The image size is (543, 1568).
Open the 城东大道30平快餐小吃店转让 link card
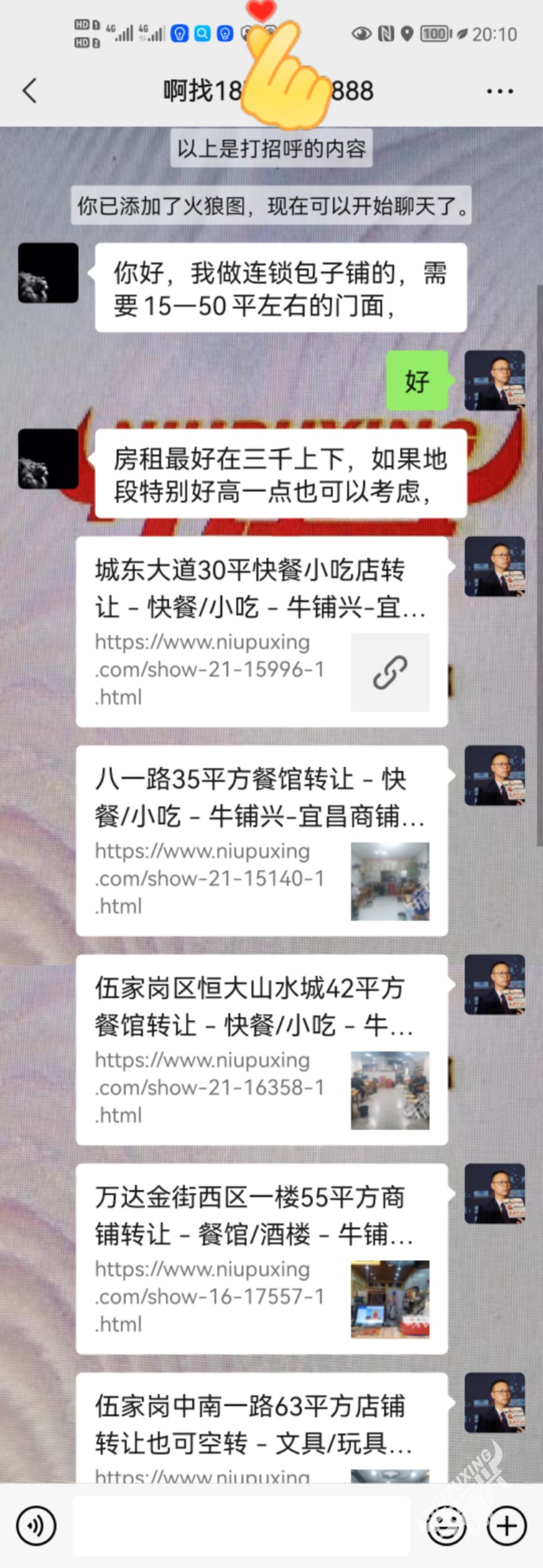point(262,631)
